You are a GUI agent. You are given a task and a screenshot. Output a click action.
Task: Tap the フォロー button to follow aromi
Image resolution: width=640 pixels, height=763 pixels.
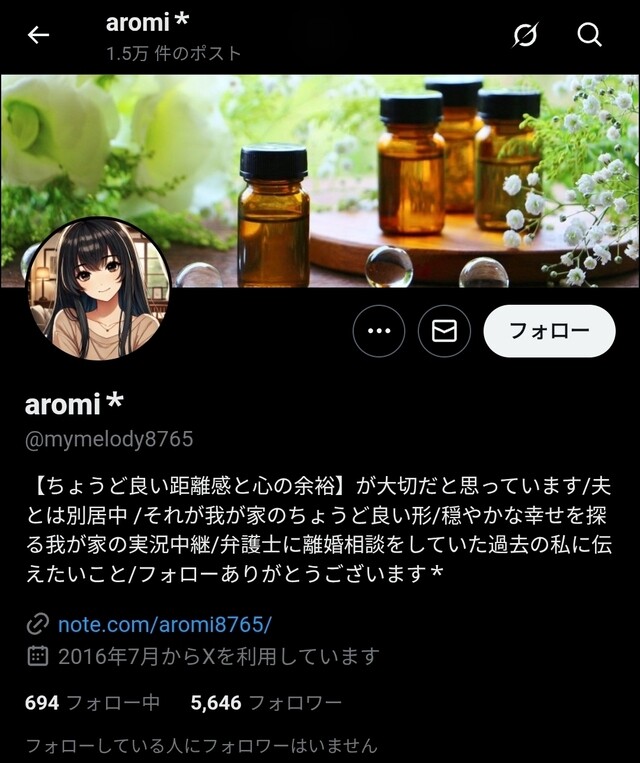[x=548, y=332]
